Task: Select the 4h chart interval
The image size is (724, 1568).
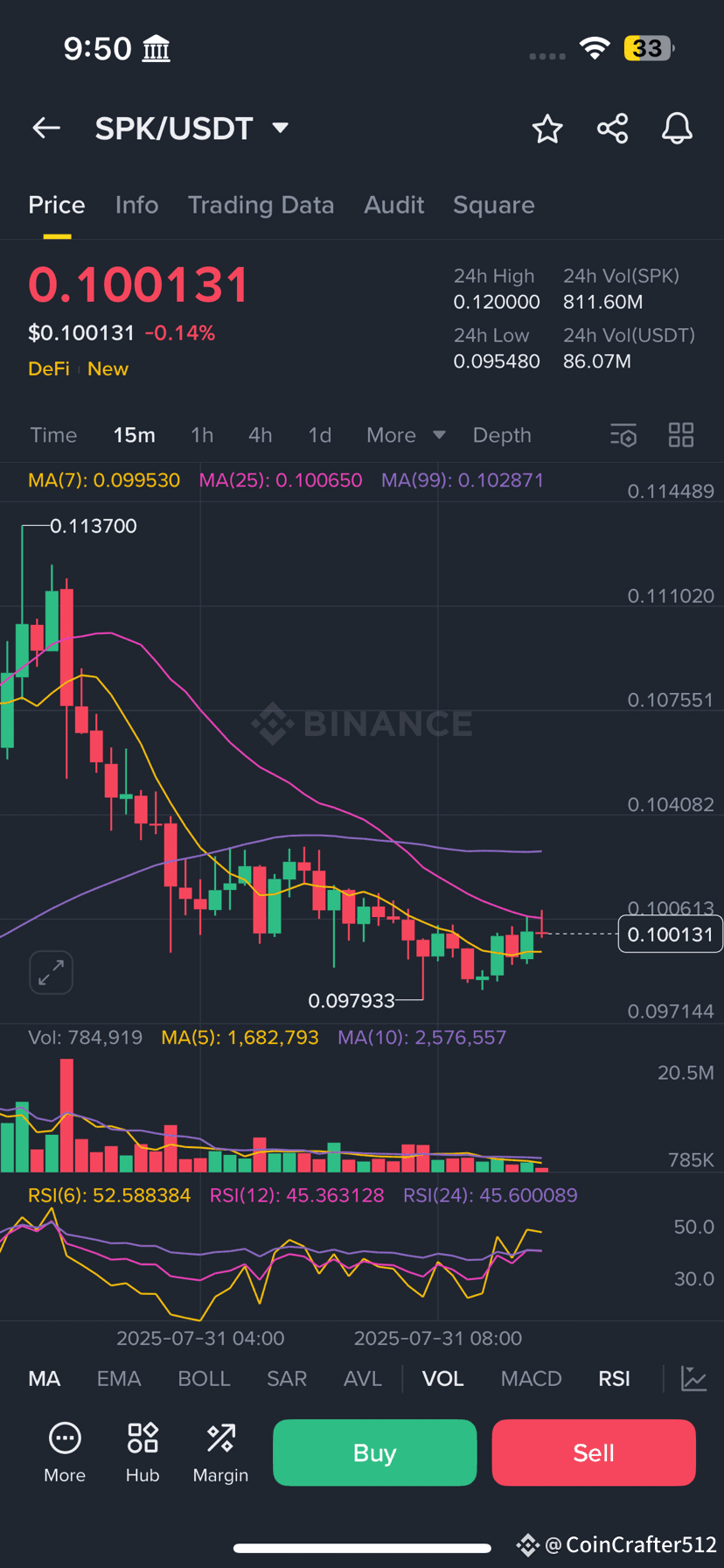Action: pyautogui.click(x=260, y=435)
